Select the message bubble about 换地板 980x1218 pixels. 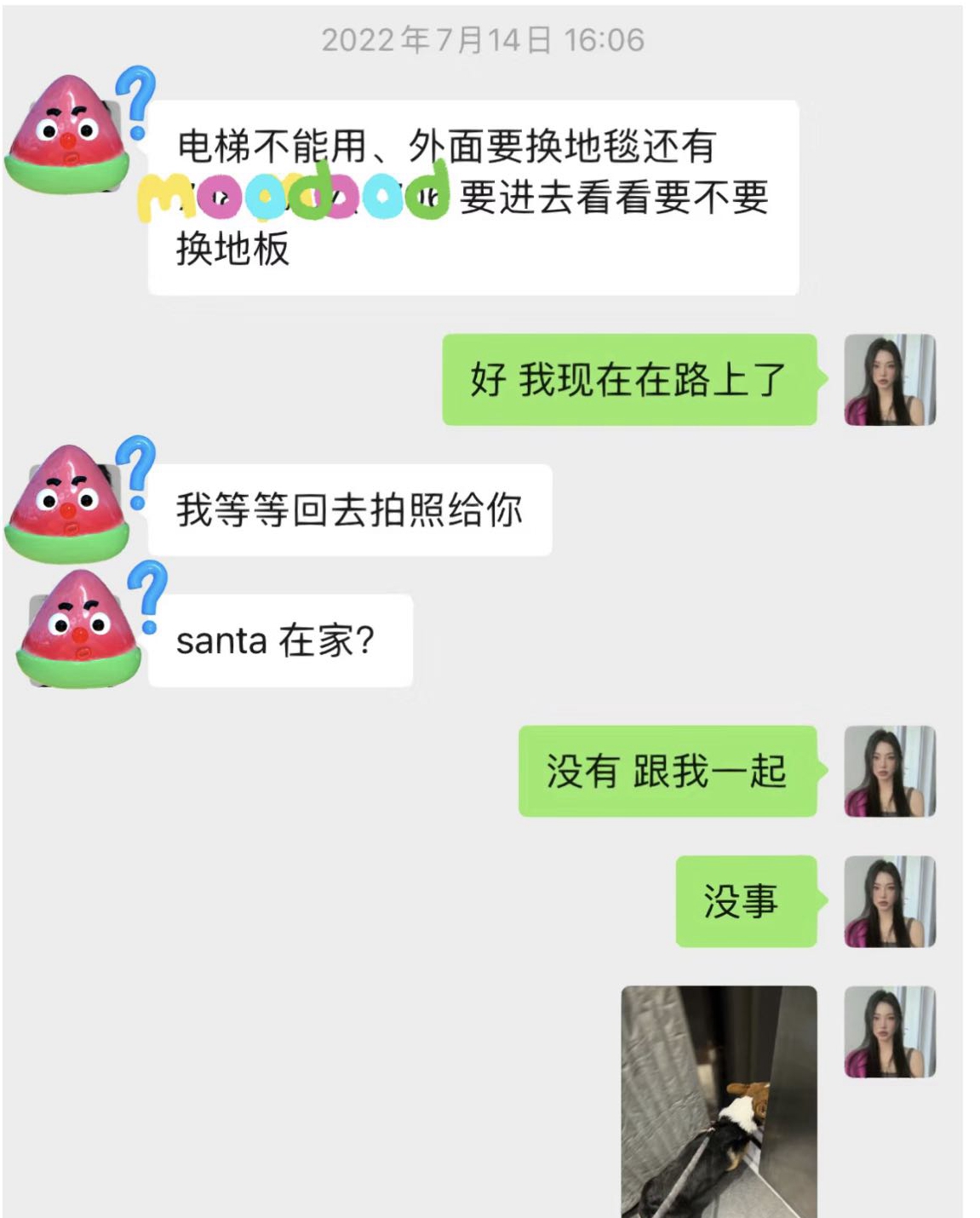coord(474,196)
